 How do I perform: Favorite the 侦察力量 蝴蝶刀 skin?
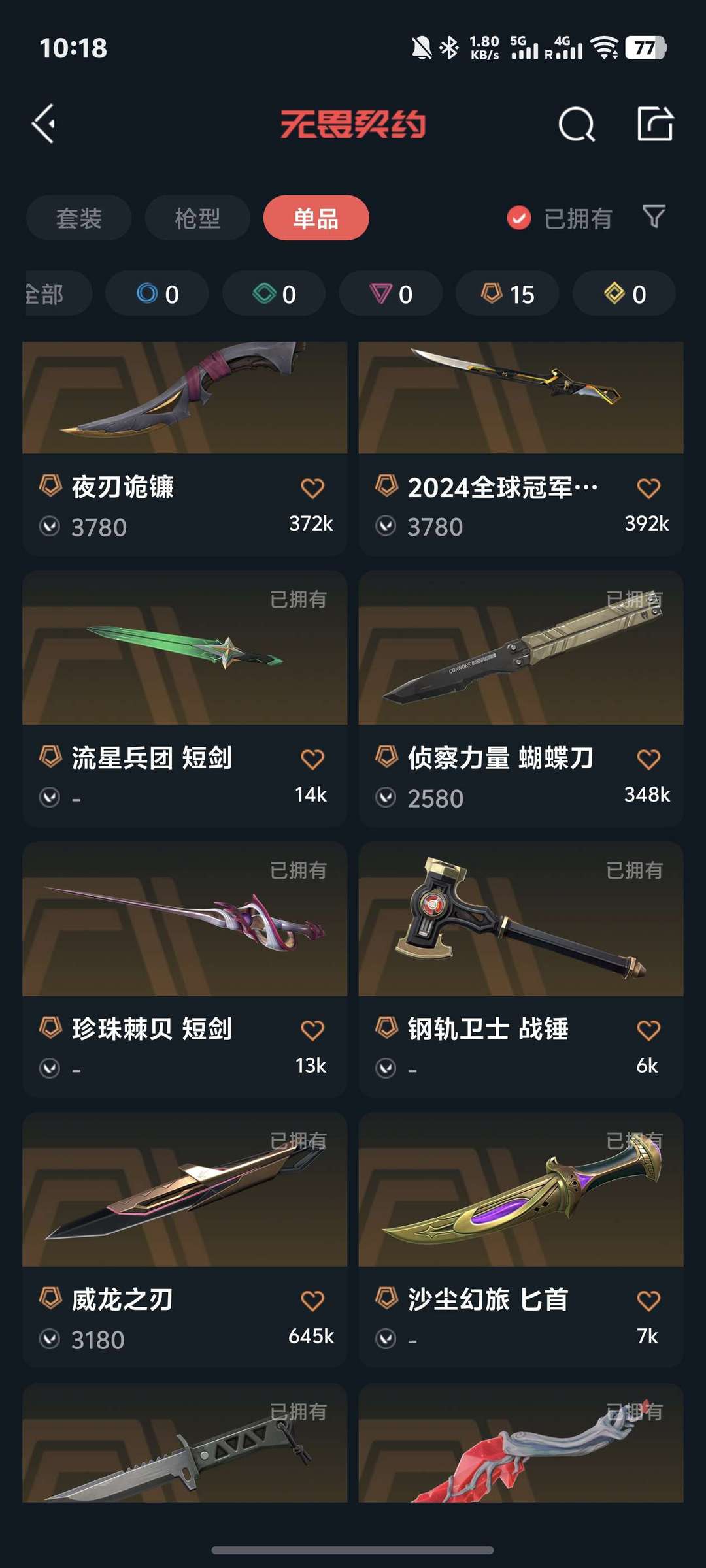point(648,759)
